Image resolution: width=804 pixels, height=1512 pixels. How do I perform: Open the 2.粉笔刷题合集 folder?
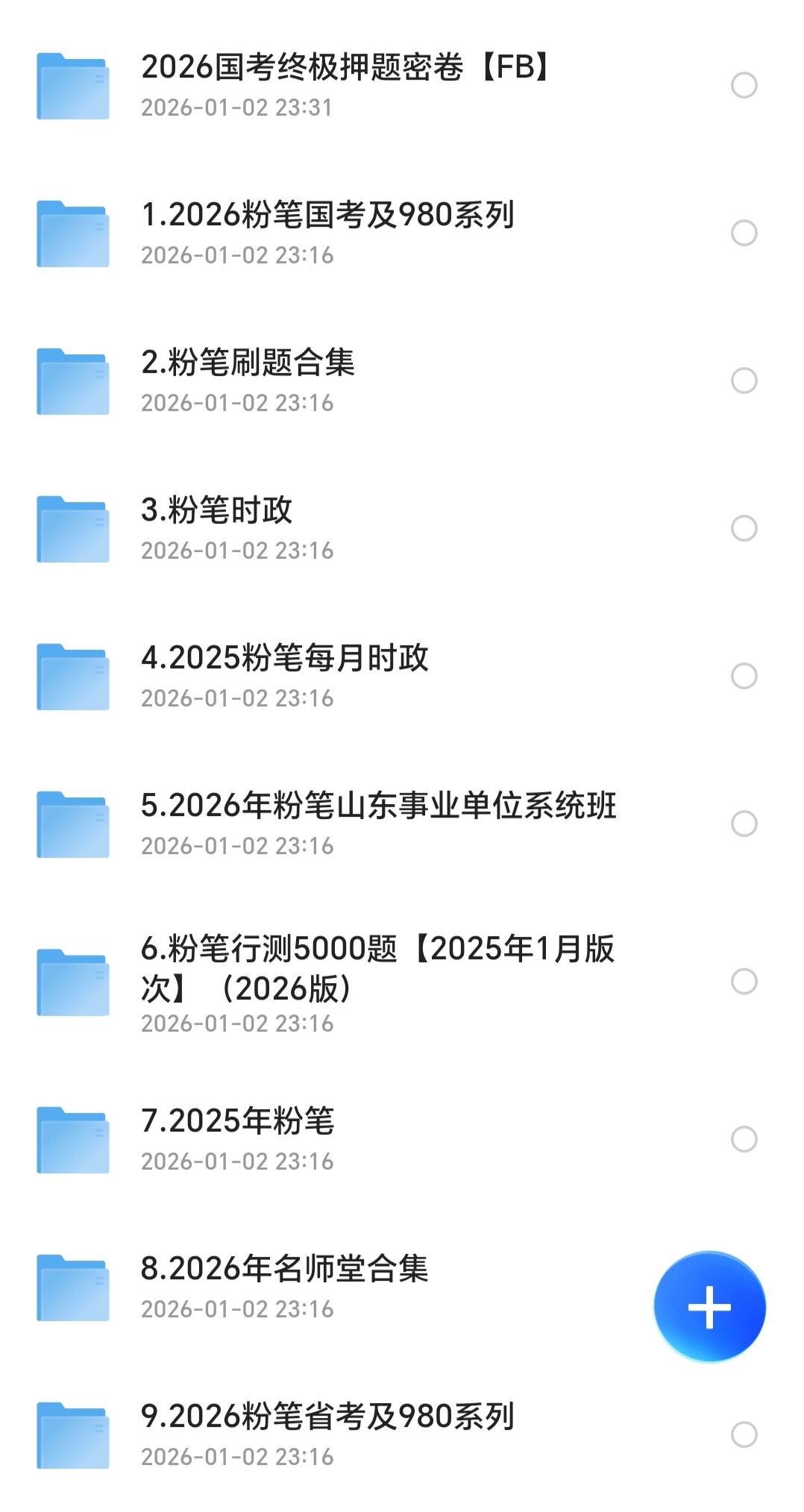pyautogui.click(x=248, y=380)
